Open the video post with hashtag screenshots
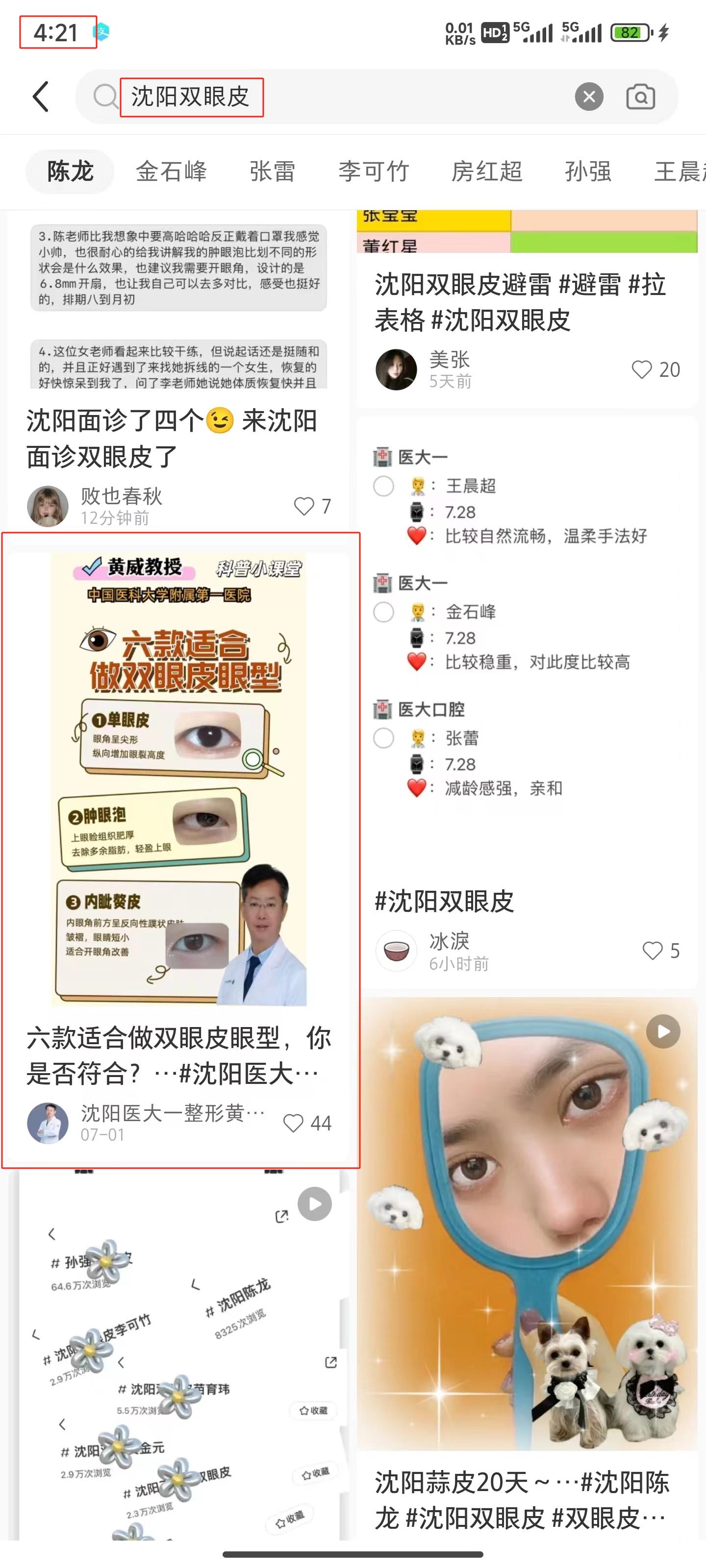Image resolution: width=706 pixels, height=1568 pixels. pyautogui.click(x=178, y=1351)
